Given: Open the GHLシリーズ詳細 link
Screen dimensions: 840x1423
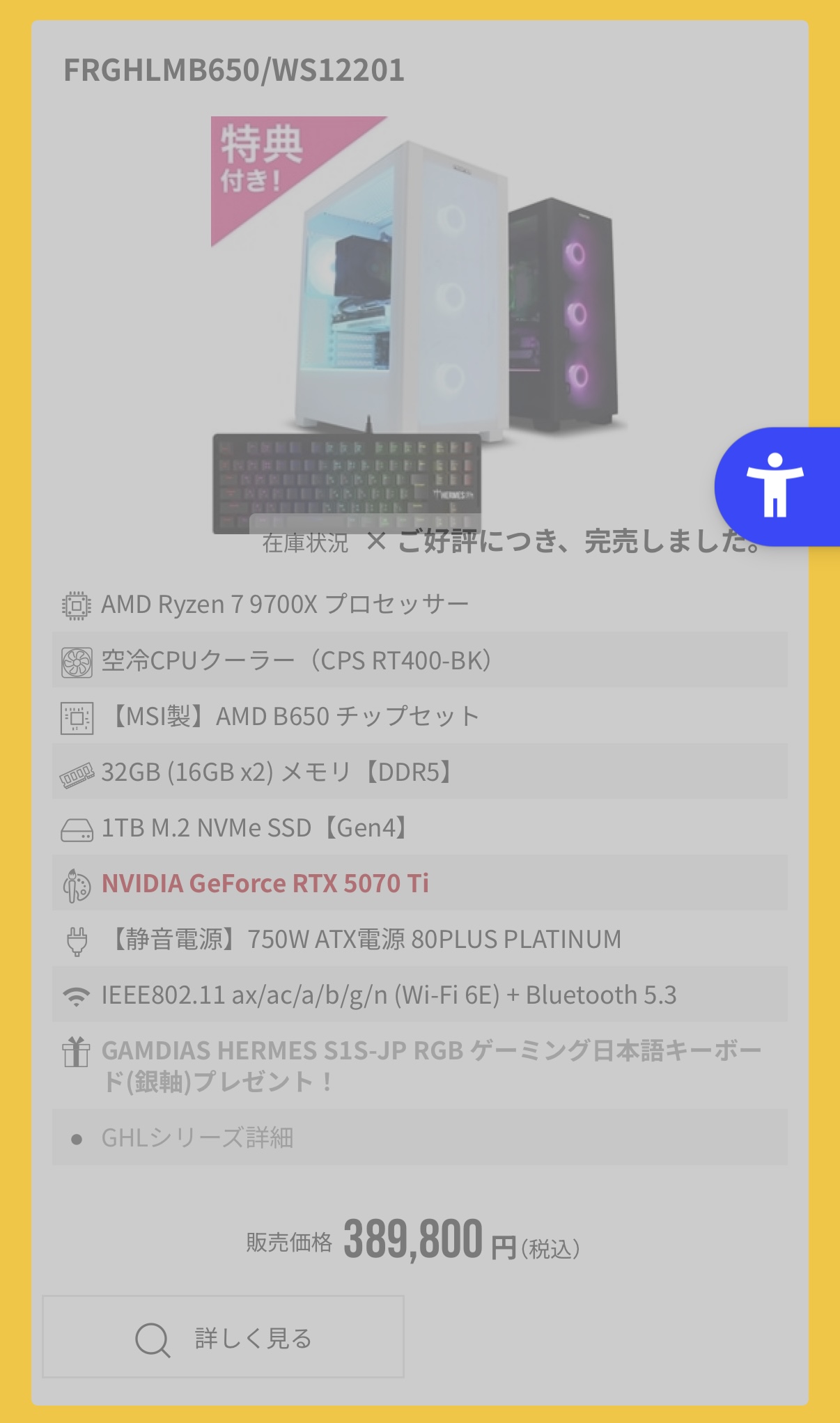Looking at the screenshot, I should pyautogui.click(x=197, y=1137).
